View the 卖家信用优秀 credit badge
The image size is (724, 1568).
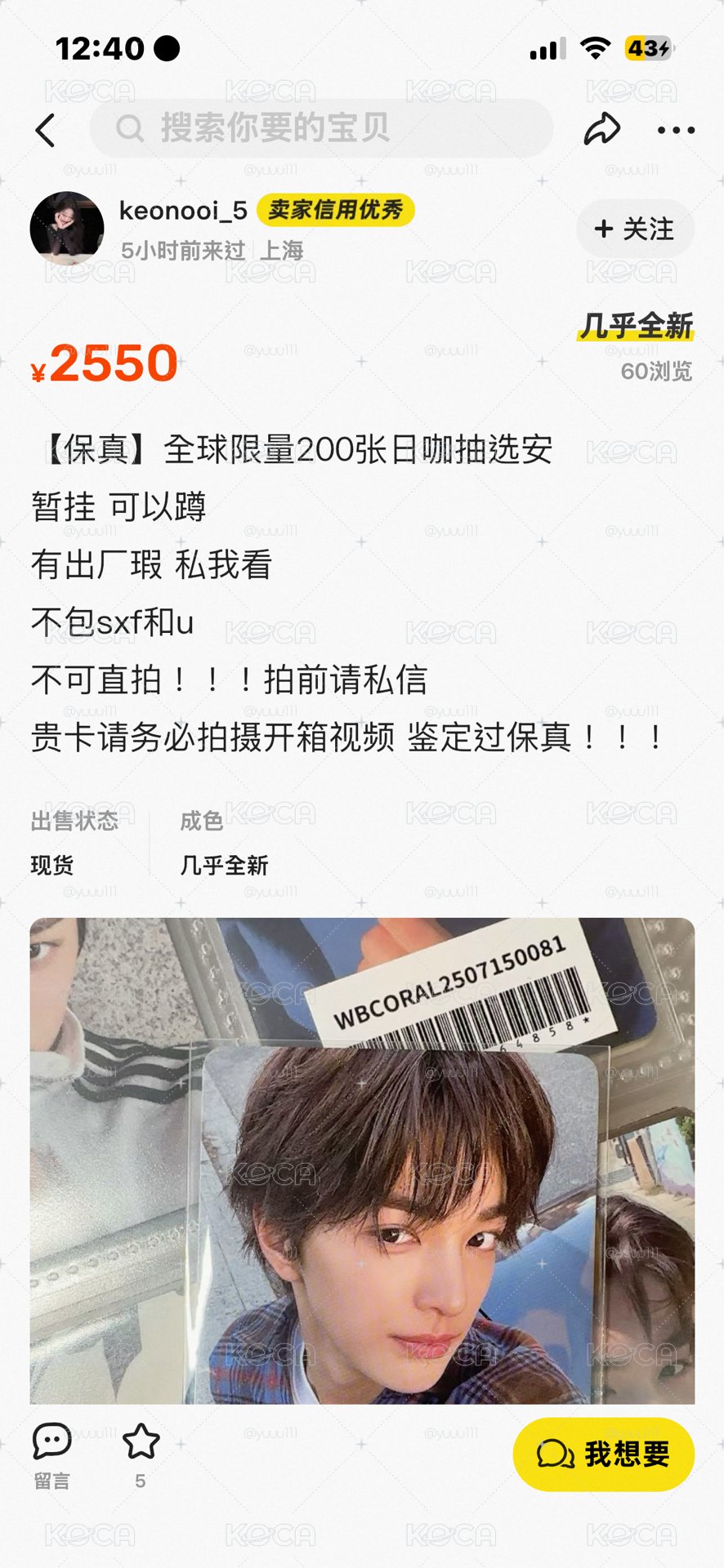point(336,210)
